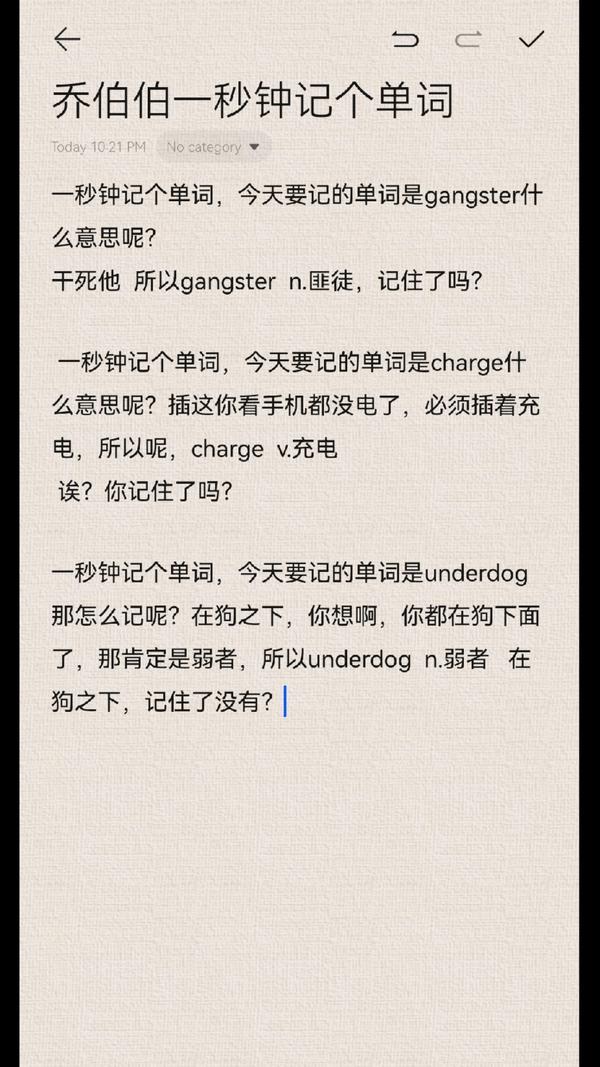
Task: Tap the note title 乔伯伯一秒钟记个单词
Action: tap(252, 101)
